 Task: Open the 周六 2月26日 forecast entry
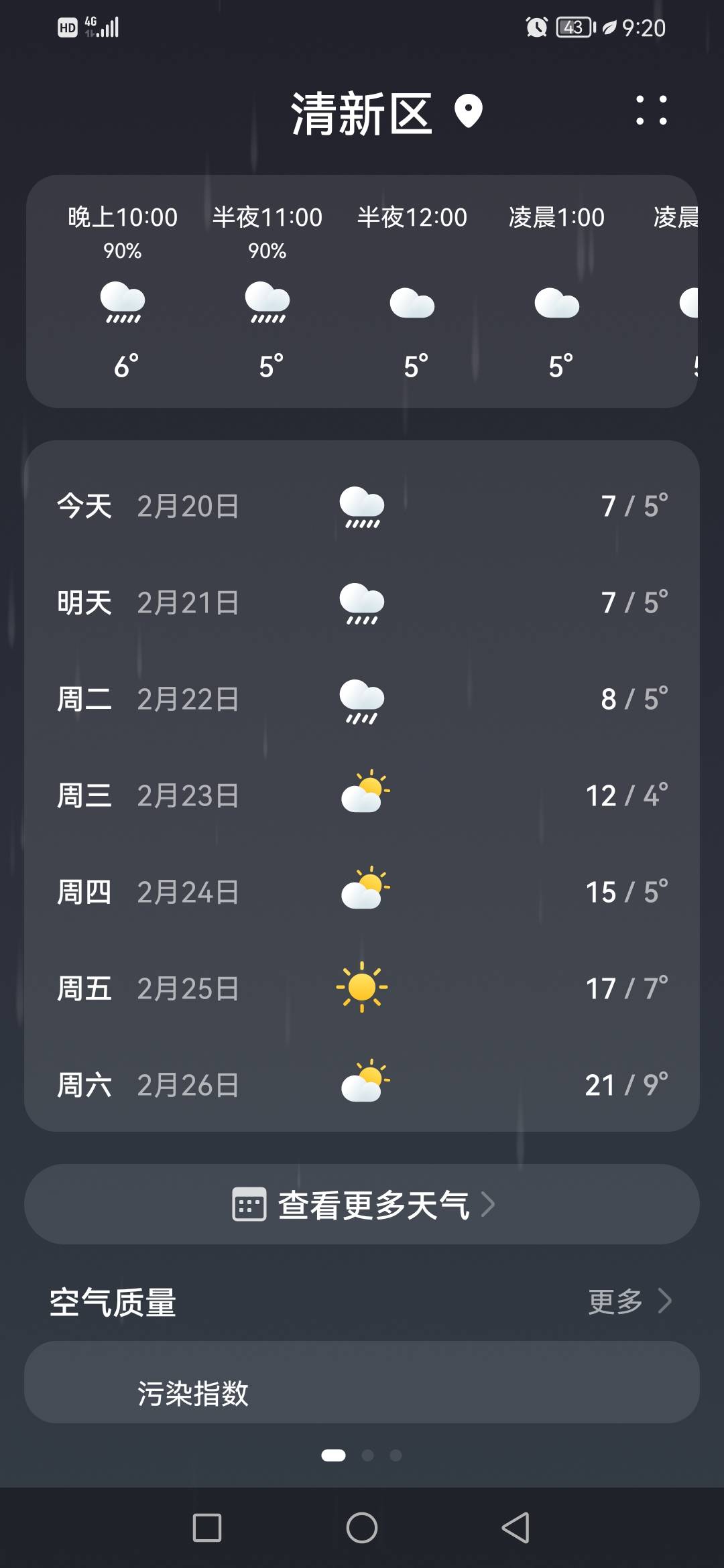[362, 1084]
